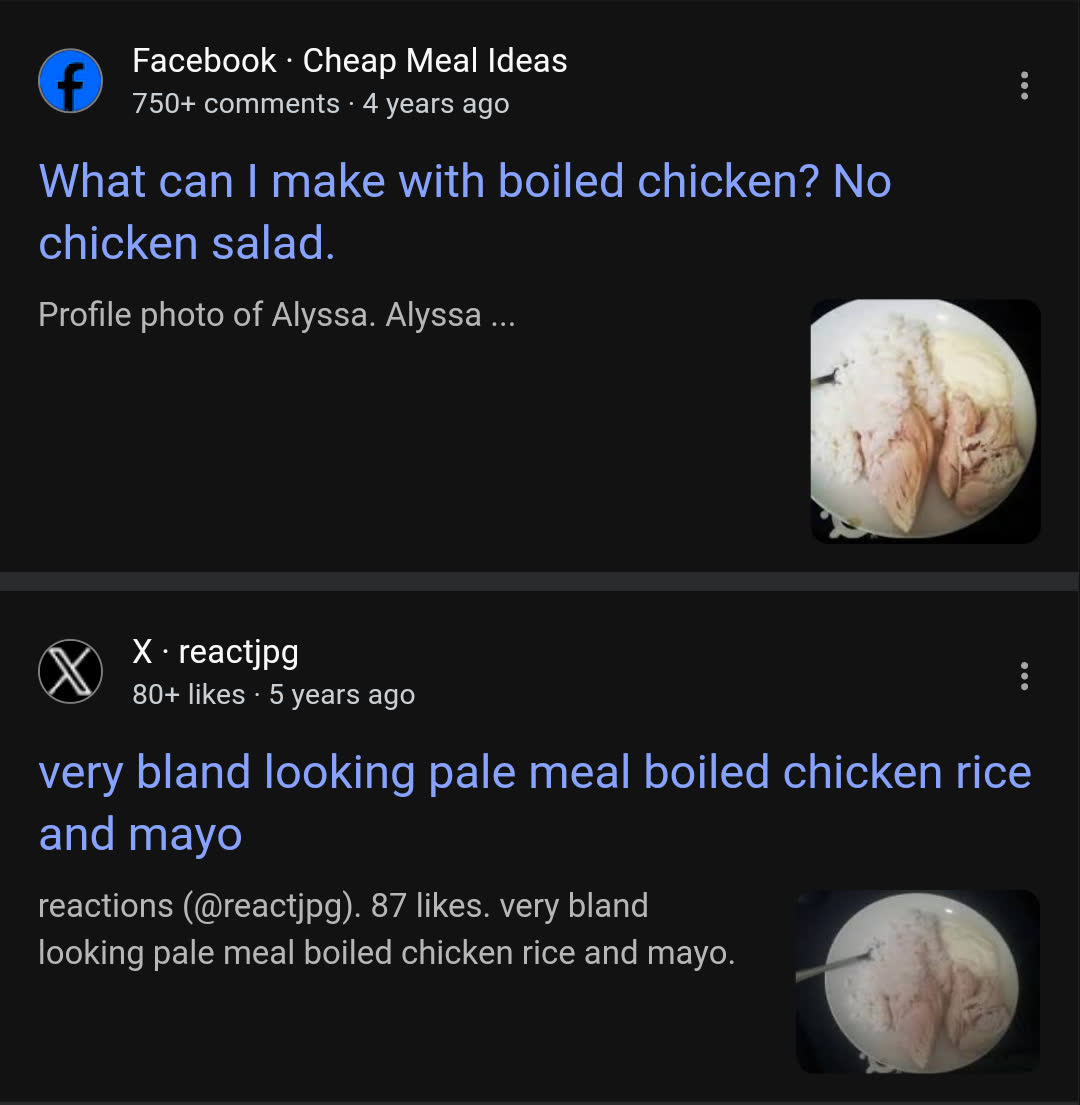Tap the Facebook result's chicken plate thumbnail

(925, 421)
